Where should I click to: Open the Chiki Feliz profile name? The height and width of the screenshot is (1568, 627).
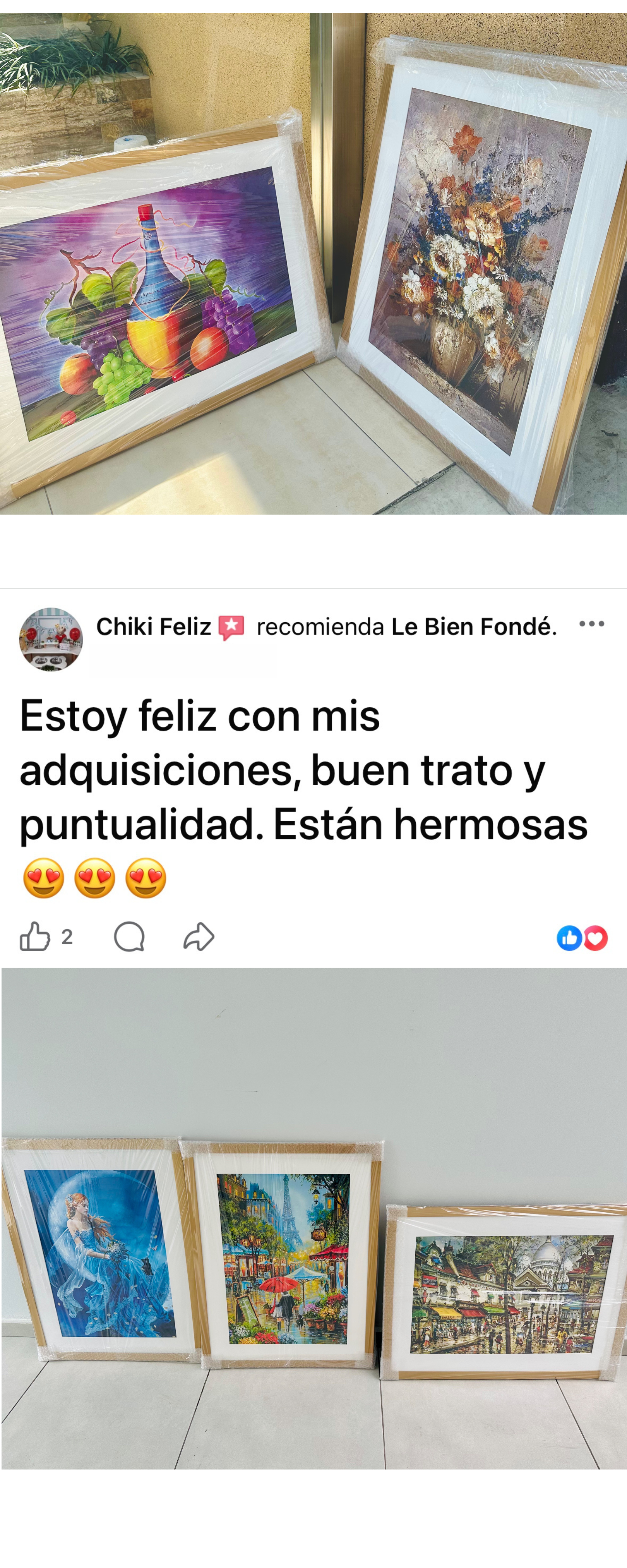[x=153, y=626]
